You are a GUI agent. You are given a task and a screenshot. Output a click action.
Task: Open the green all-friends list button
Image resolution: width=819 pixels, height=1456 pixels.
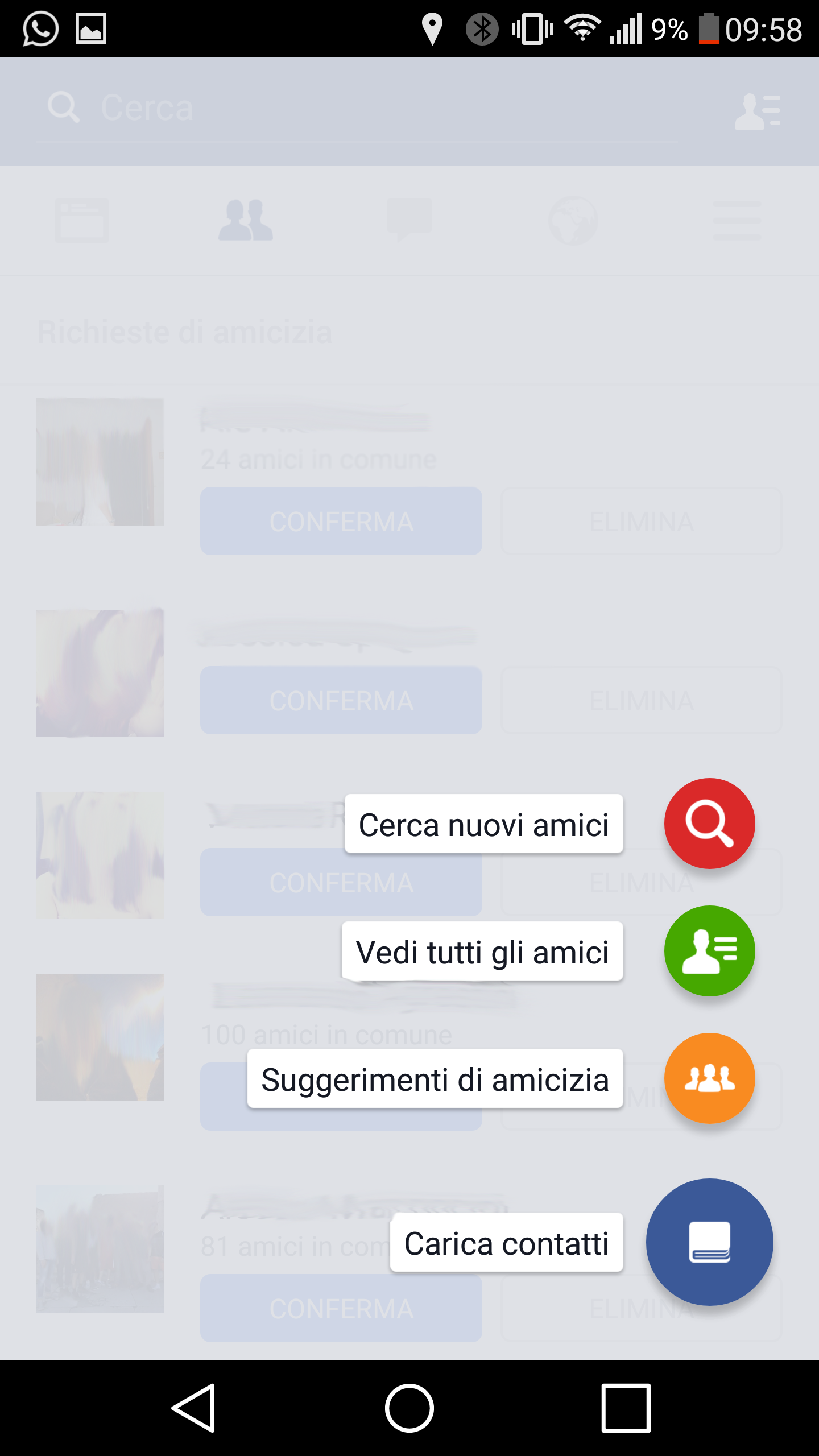click(x=709, y=950)
